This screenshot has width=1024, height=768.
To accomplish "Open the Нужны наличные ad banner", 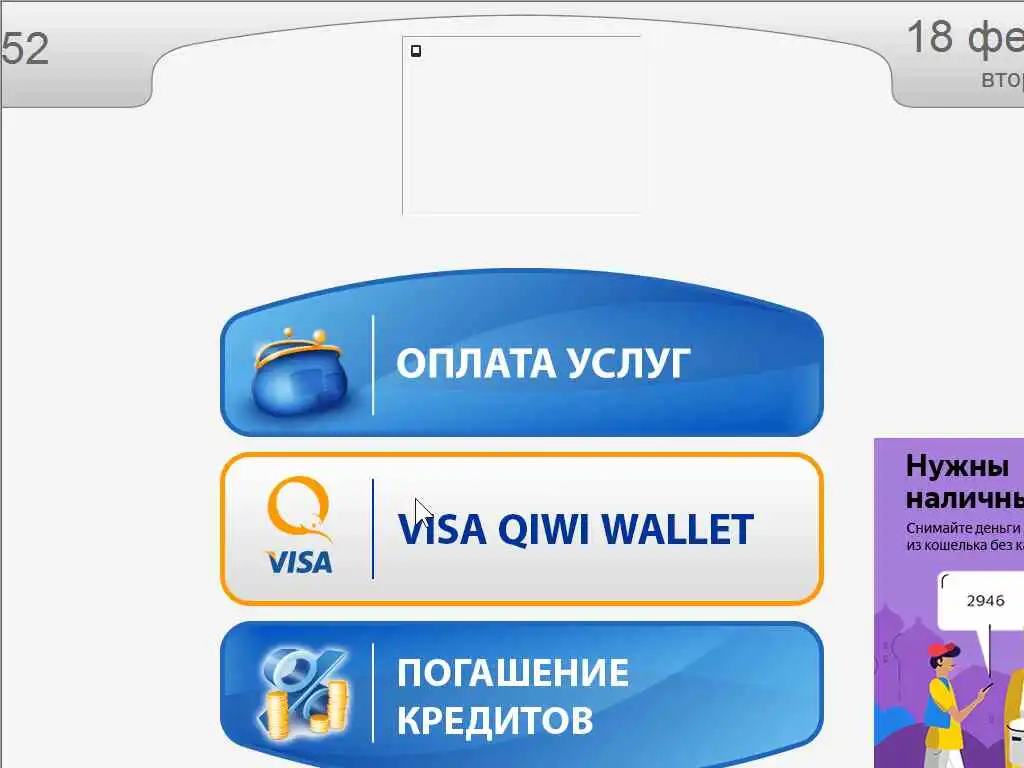I will click(949, 600).
